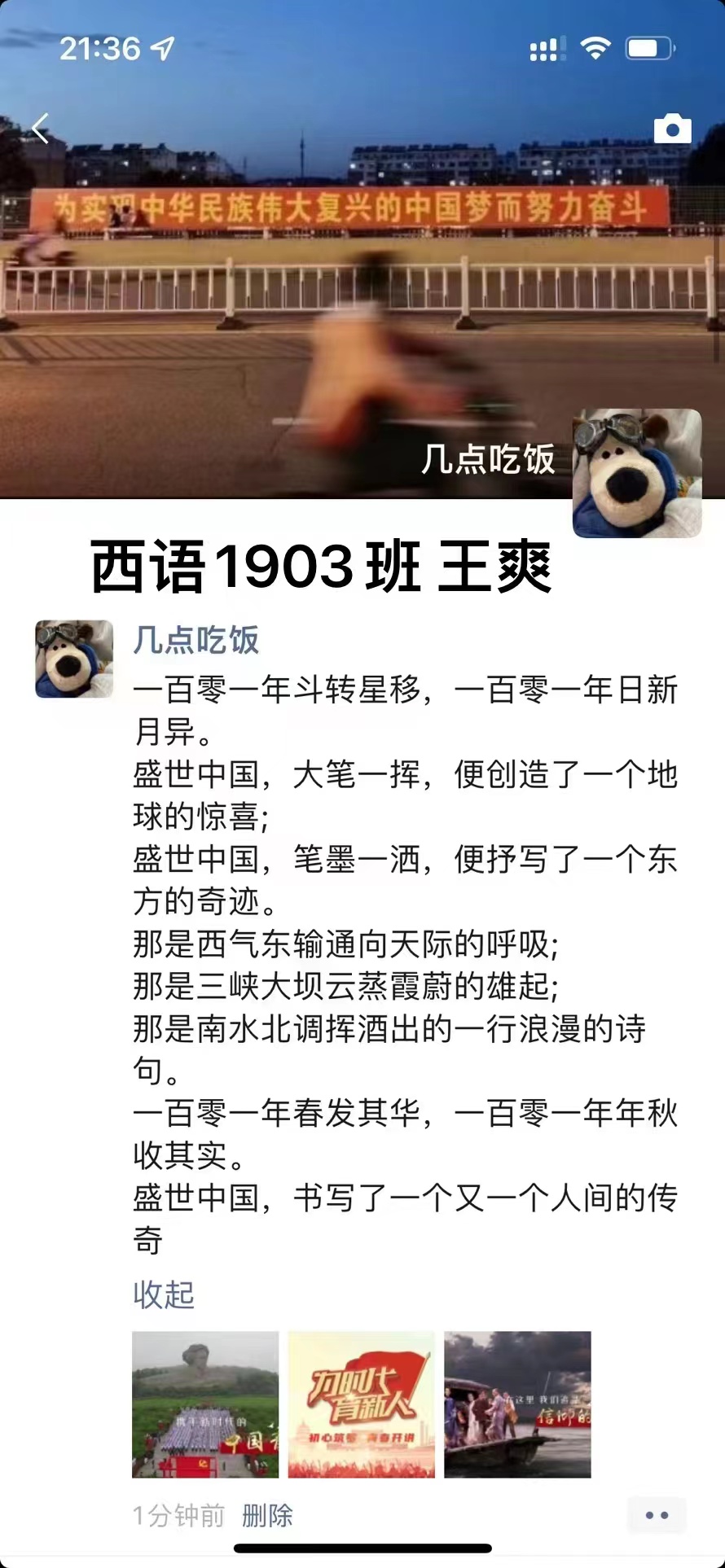This screenshot has width=725, height=1568.
Task: Open 几点吃饭's name link in the post
Action: pyautogui.click(x=196, y=640)
